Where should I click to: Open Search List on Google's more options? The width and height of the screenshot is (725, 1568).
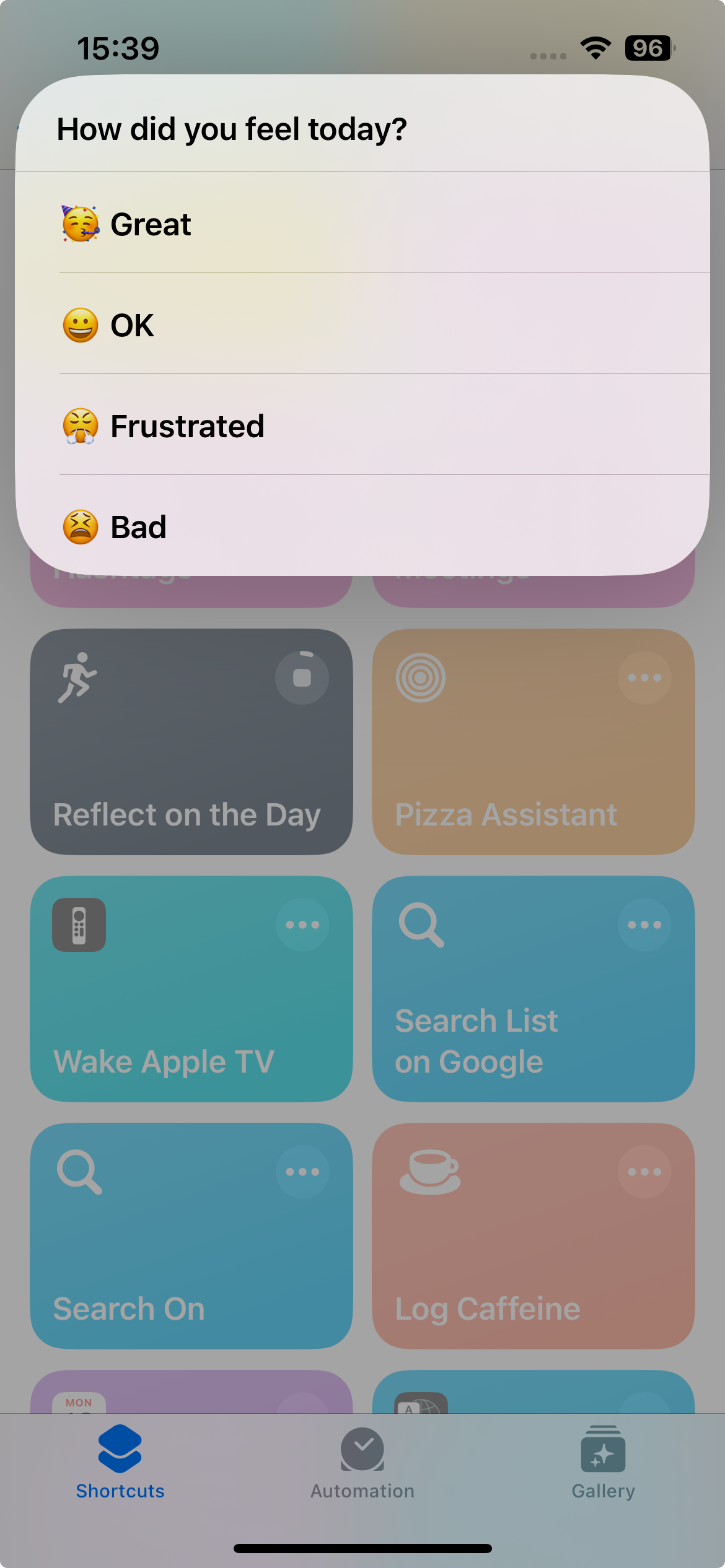coord(644,925)
